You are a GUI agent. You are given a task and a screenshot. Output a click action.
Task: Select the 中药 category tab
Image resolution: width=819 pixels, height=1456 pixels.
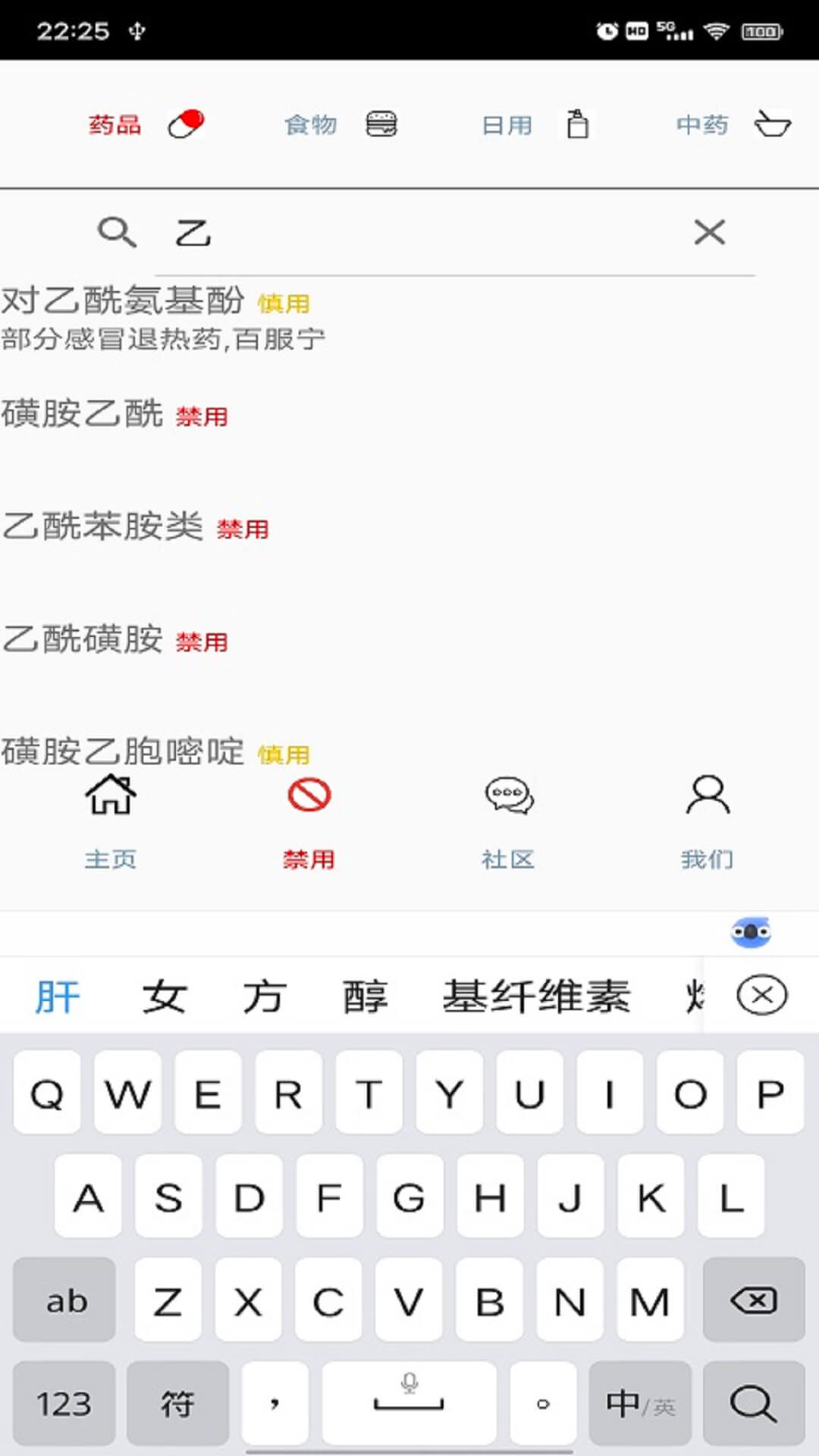[x=732, y=124]
